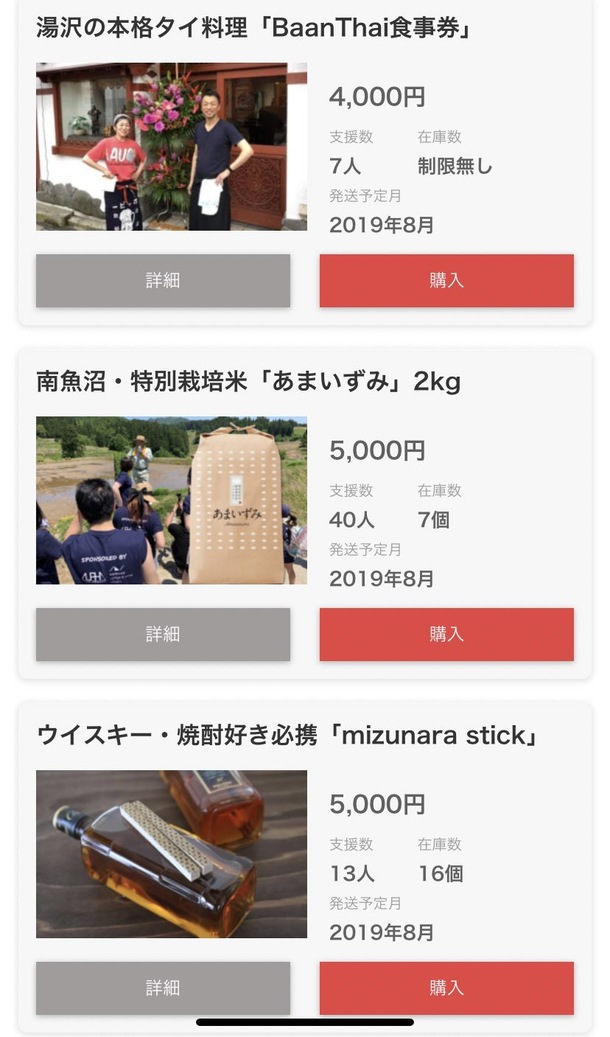View 詳細 of あまいずみ 2kg rice

click(x=163, y=634)
